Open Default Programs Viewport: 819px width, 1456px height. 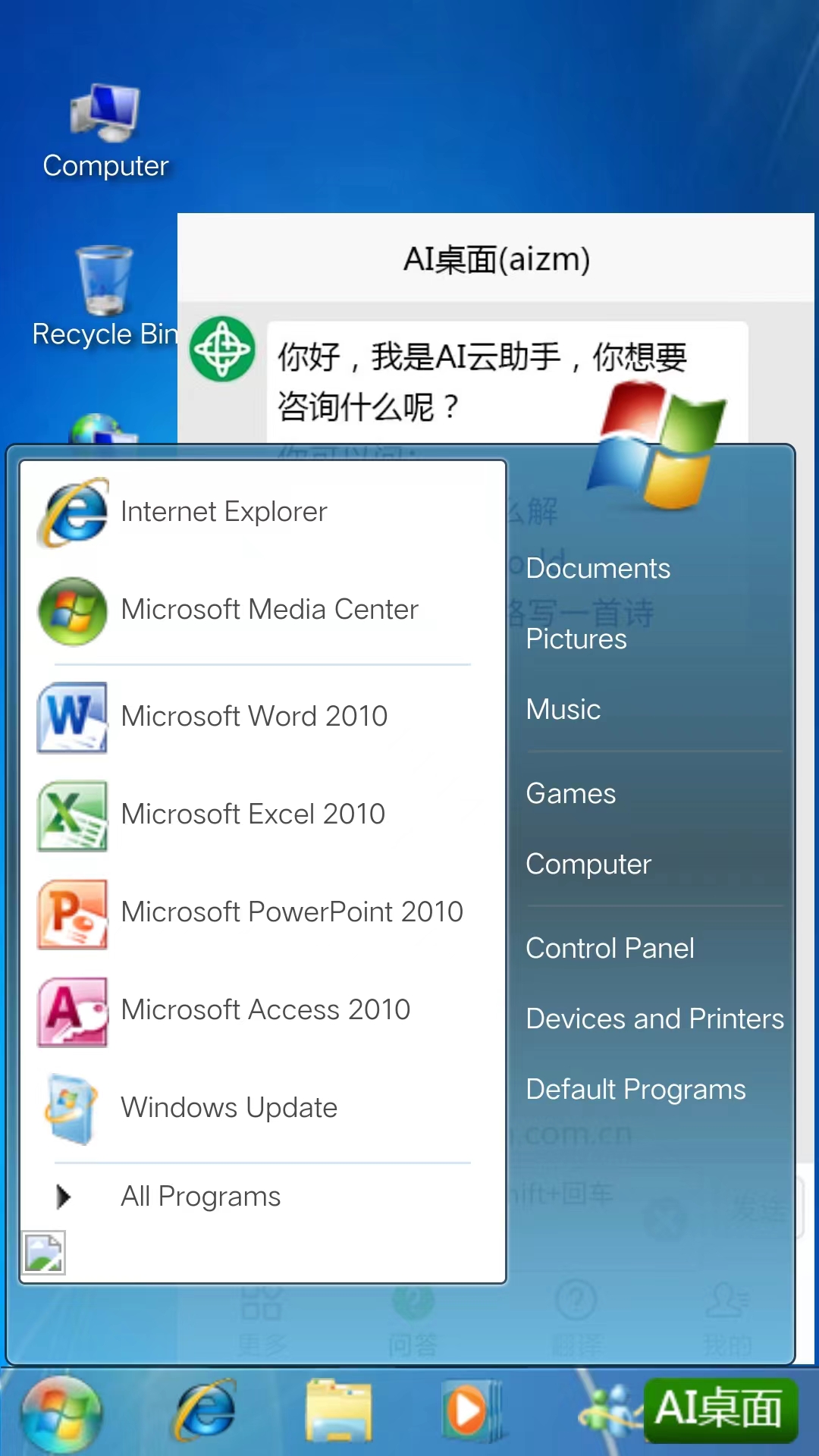[x=635, y=1088]
